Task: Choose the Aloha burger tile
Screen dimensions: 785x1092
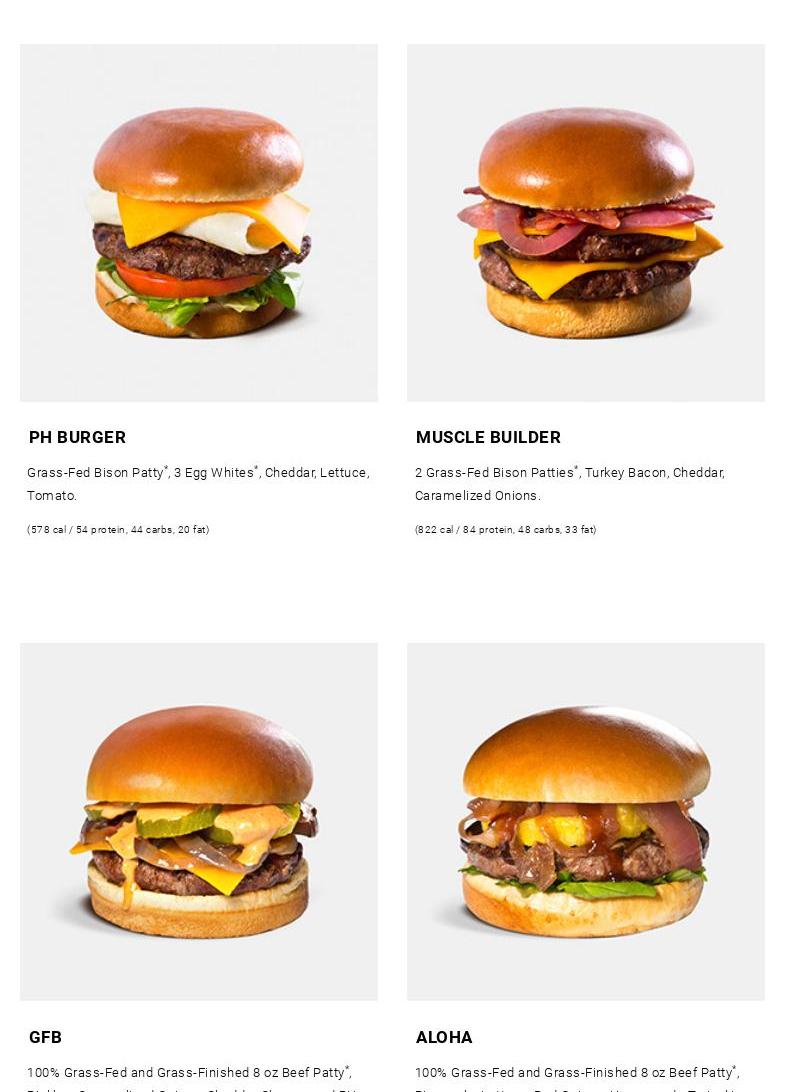Action: [x=586, y=821]
